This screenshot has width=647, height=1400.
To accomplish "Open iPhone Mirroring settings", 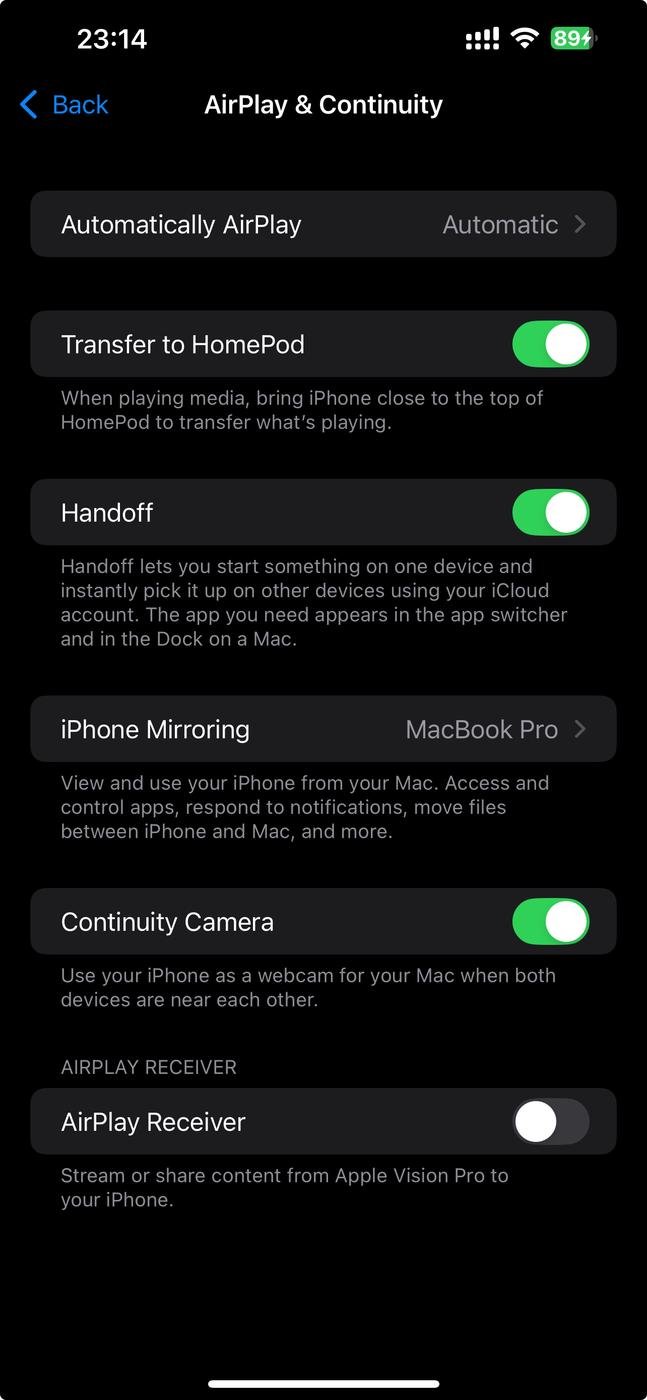I will (323, 730).
